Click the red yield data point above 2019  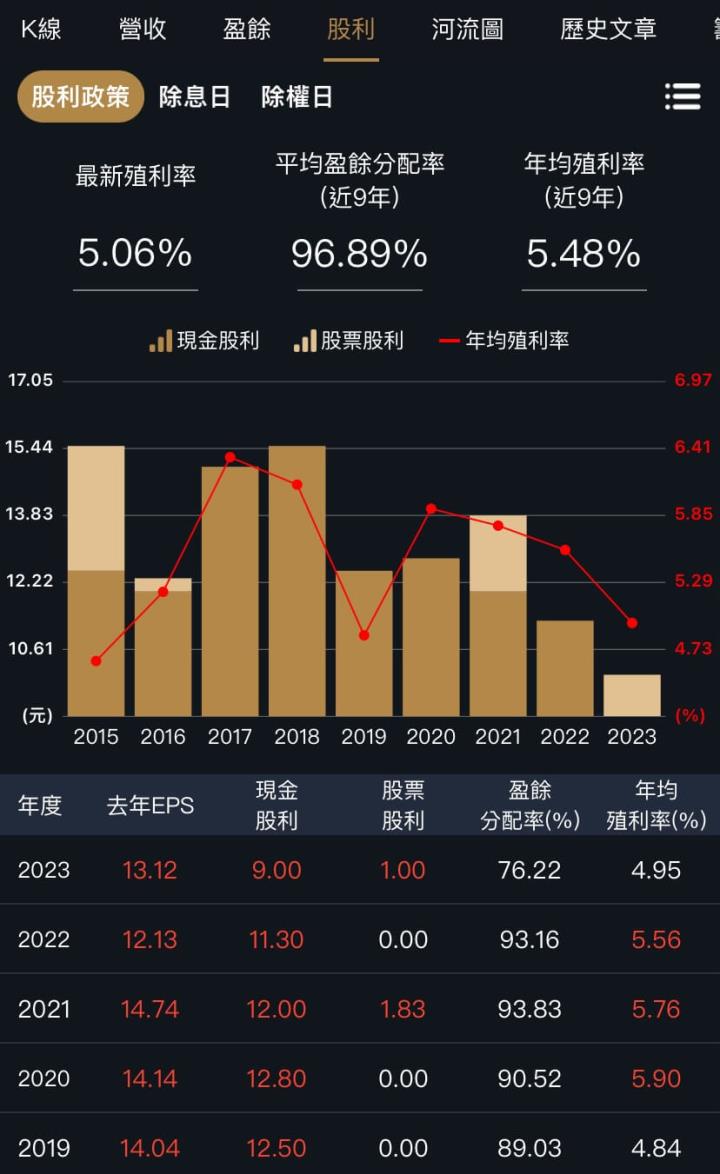click(x=364, y=634)
